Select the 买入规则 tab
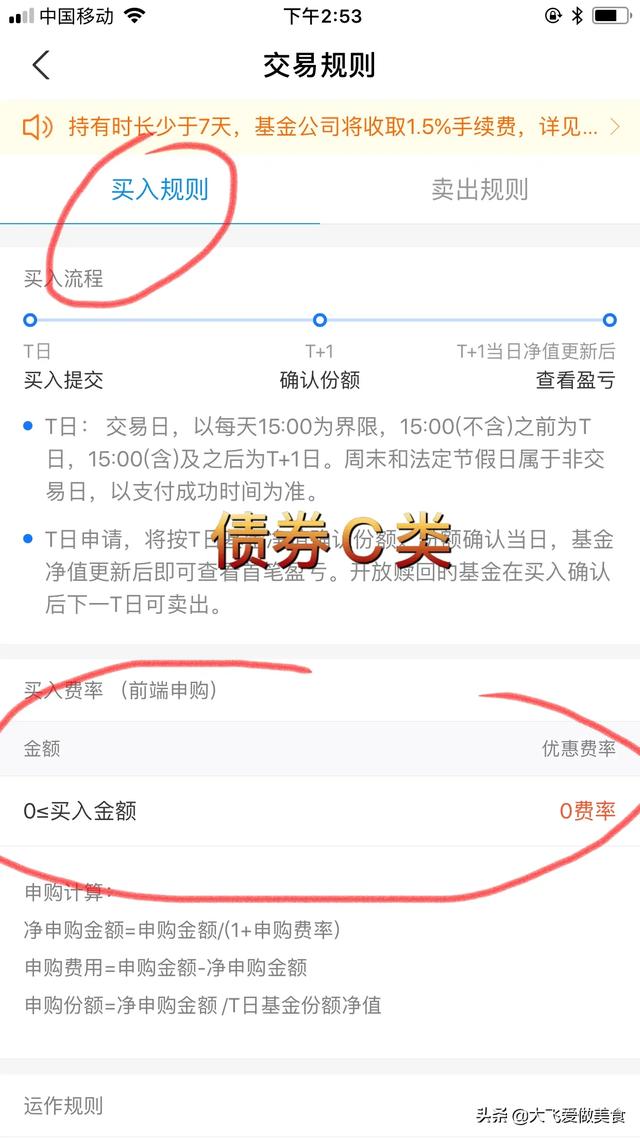The height and width of the screenshot is (1138, 640). pos(160,189)
